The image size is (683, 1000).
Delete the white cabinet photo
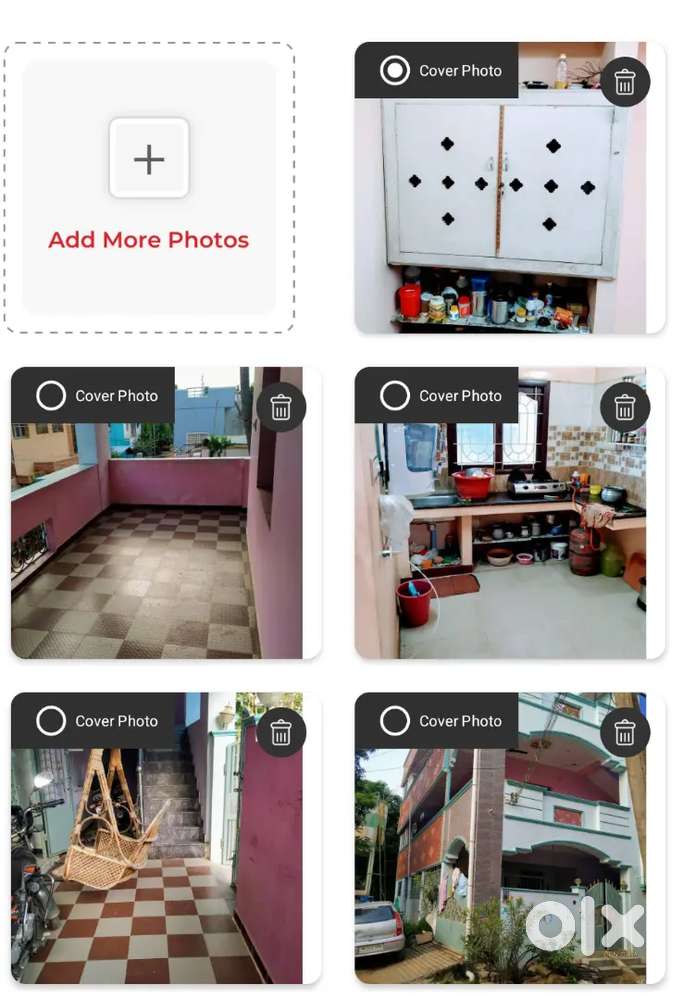pyautogui.click(x=625, y=82)
